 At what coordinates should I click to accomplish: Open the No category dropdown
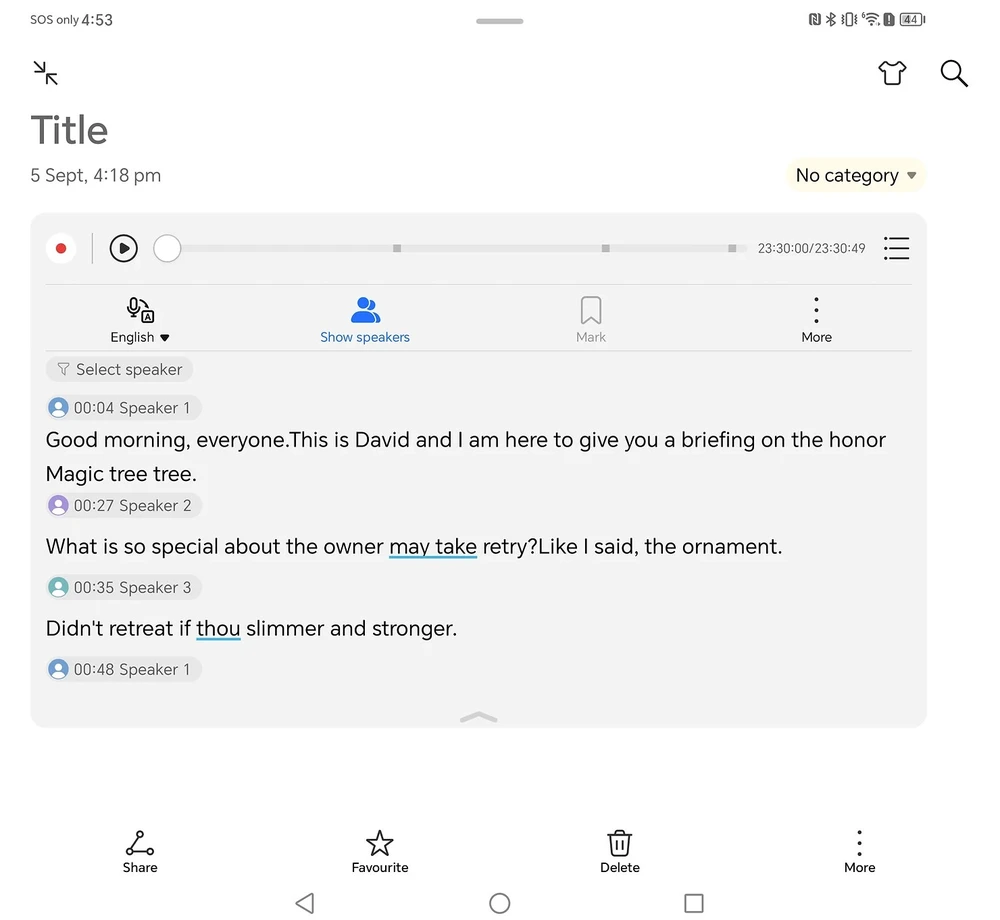856,176
